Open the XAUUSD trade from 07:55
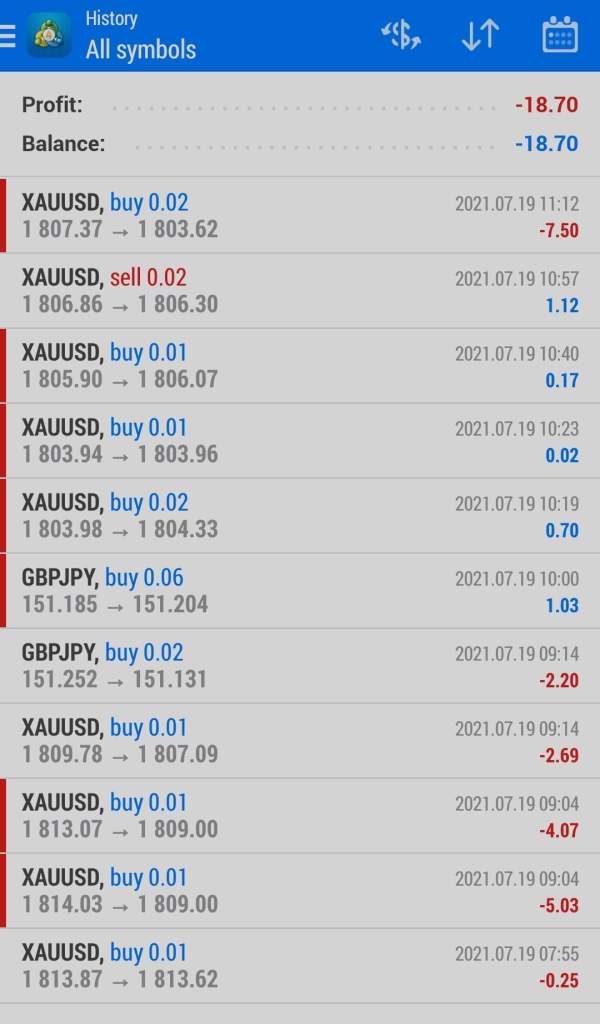Screen dimensions: 600x1024 300,965
